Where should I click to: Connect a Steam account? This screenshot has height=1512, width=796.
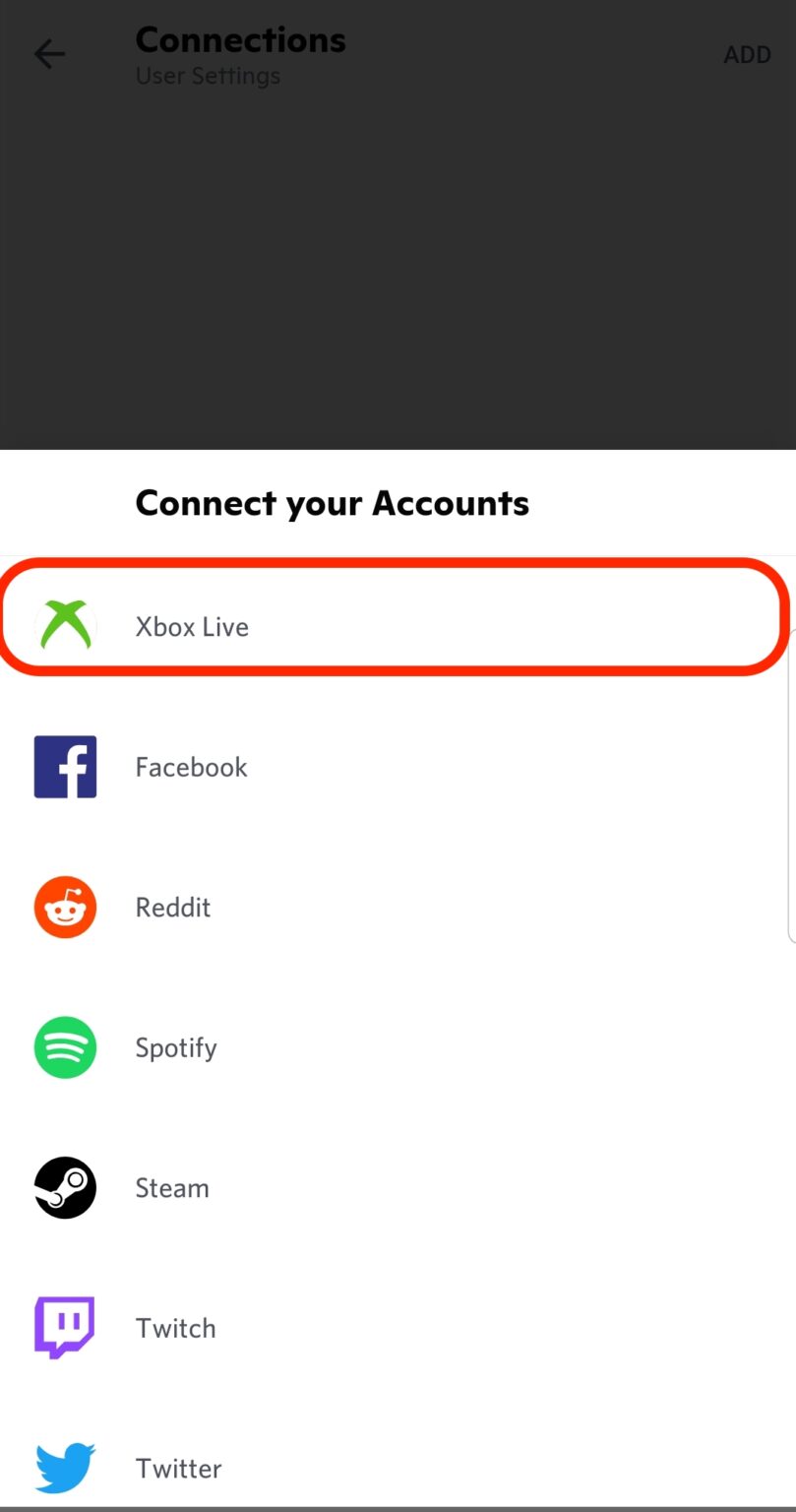(396, 1188)
